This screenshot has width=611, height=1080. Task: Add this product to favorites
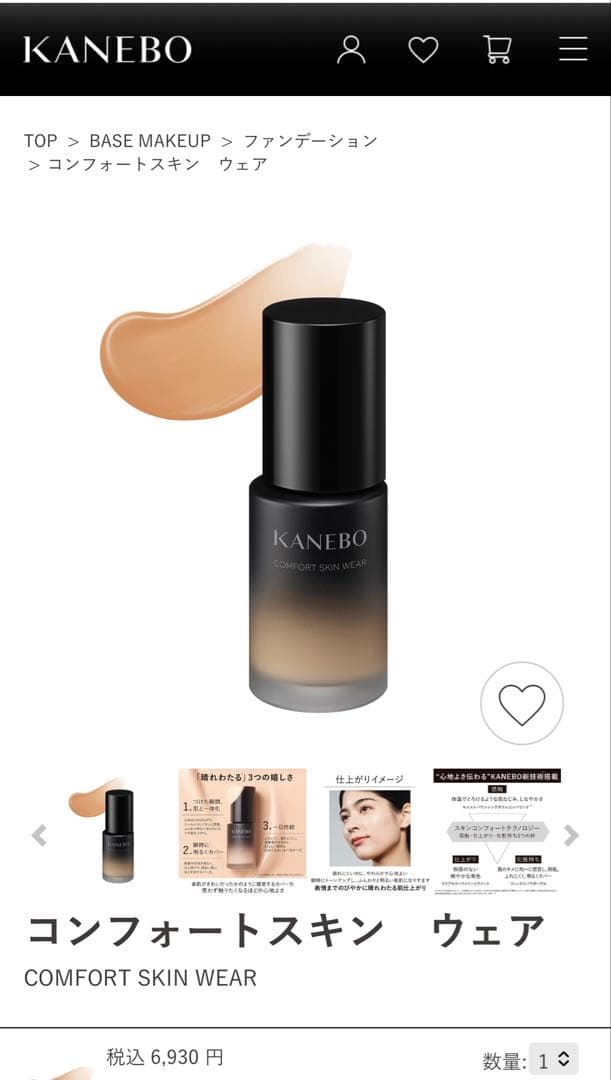point(522,704)
